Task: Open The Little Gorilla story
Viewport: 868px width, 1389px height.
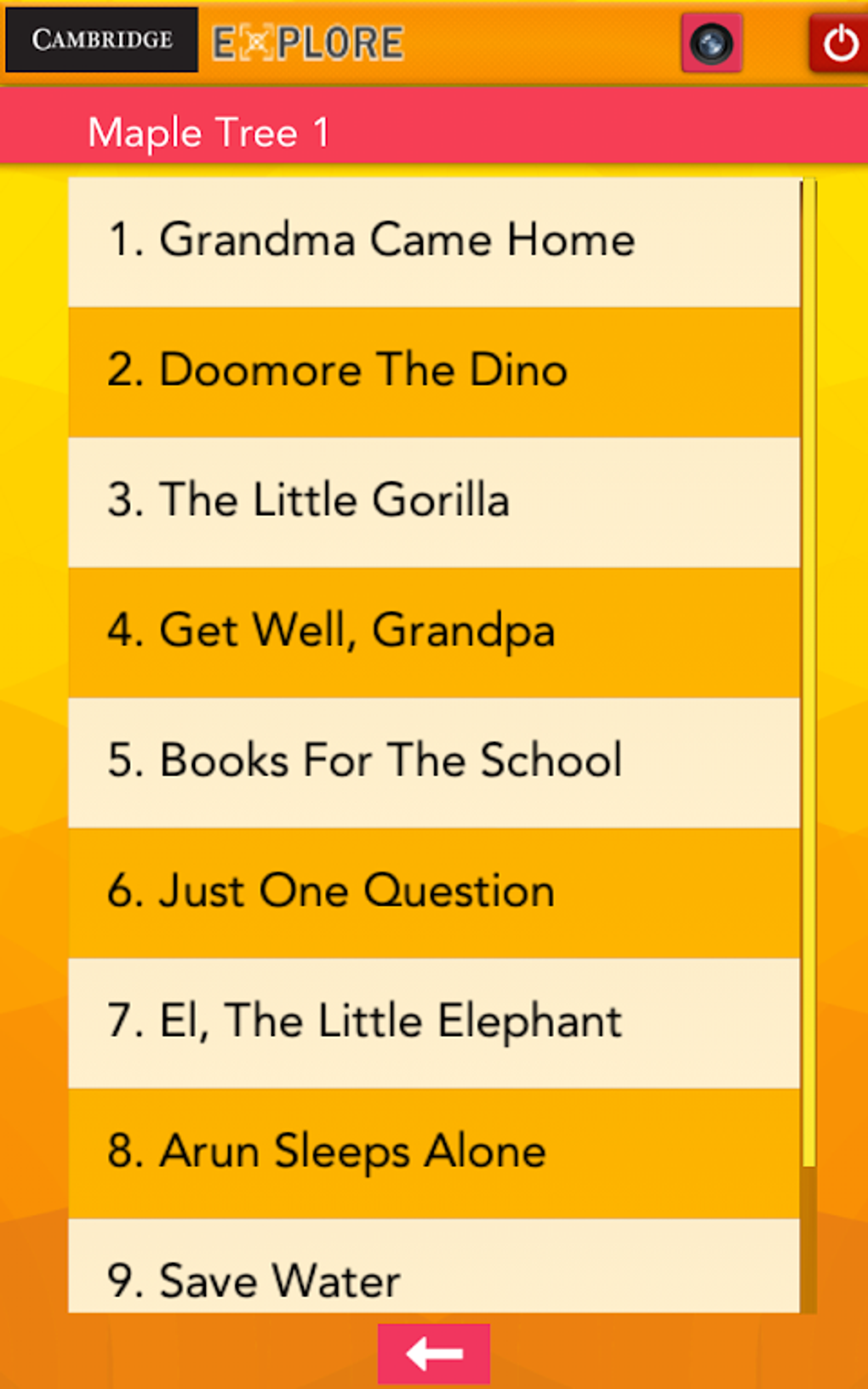Action: pos(434,502)
